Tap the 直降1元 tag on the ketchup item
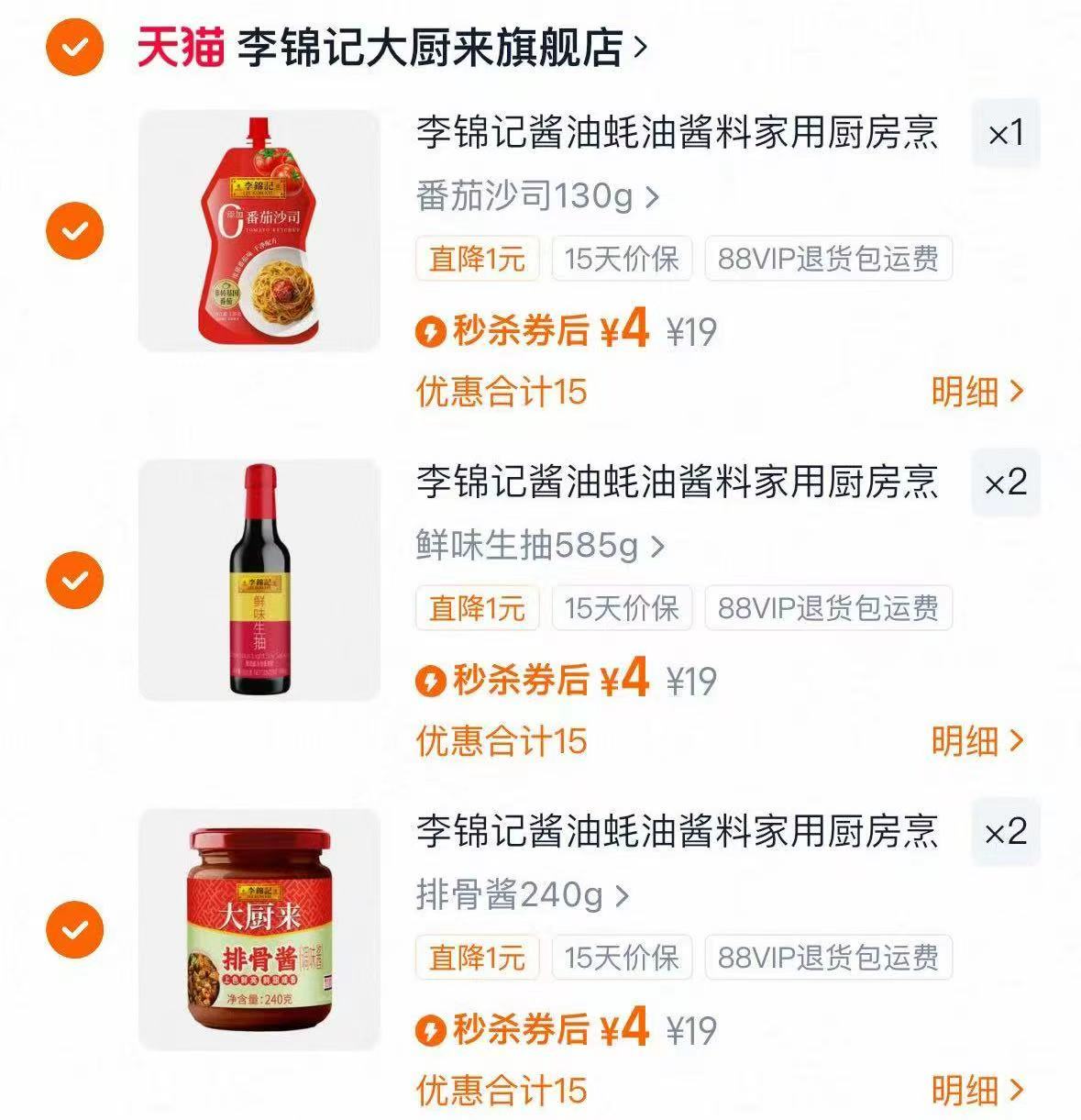Viewport: 1081px width, 1120px height. (x=477, y=260)
